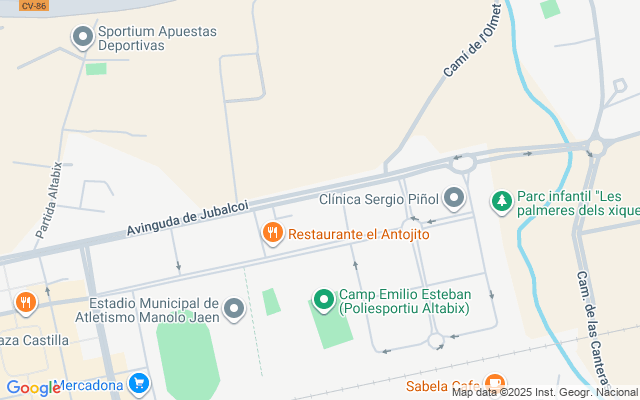Image resolution: width=640 pixels, height=400 pixels.
Task: Tap the Parc infantil Les palmeres pin
Action: click(501, 202)
